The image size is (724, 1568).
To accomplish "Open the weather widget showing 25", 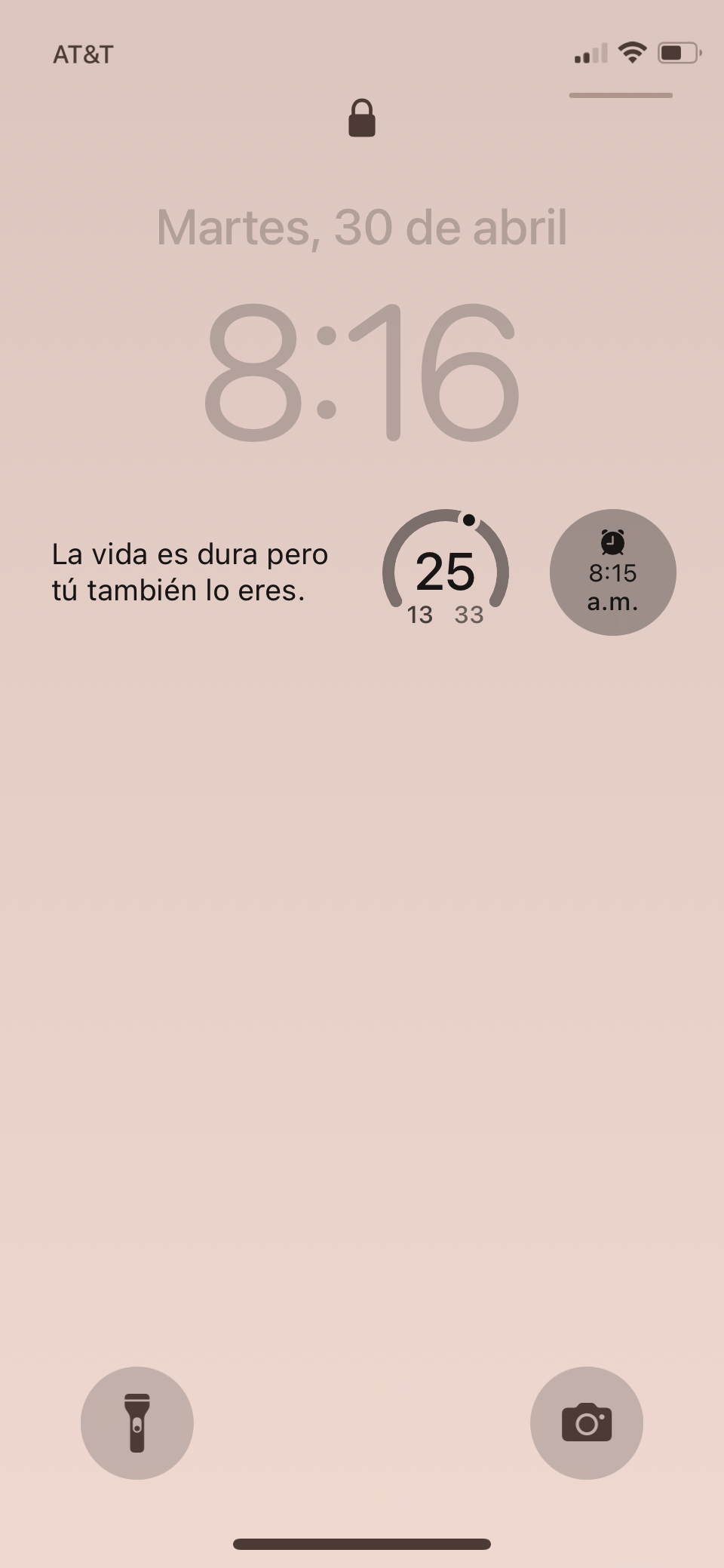I will click(446, 571).
